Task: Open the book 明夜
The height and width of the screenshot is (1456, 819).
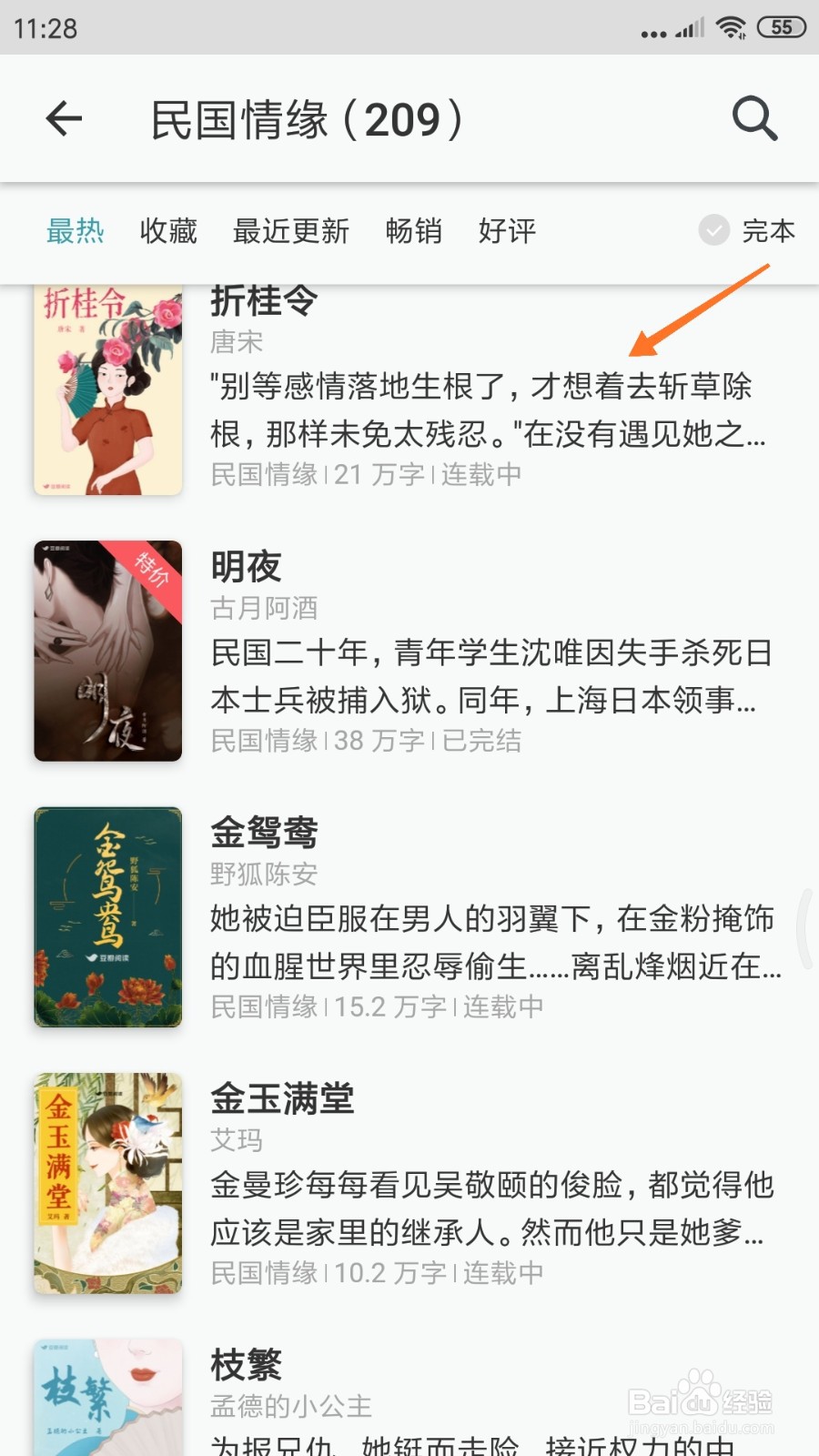Action: point(409,652)
